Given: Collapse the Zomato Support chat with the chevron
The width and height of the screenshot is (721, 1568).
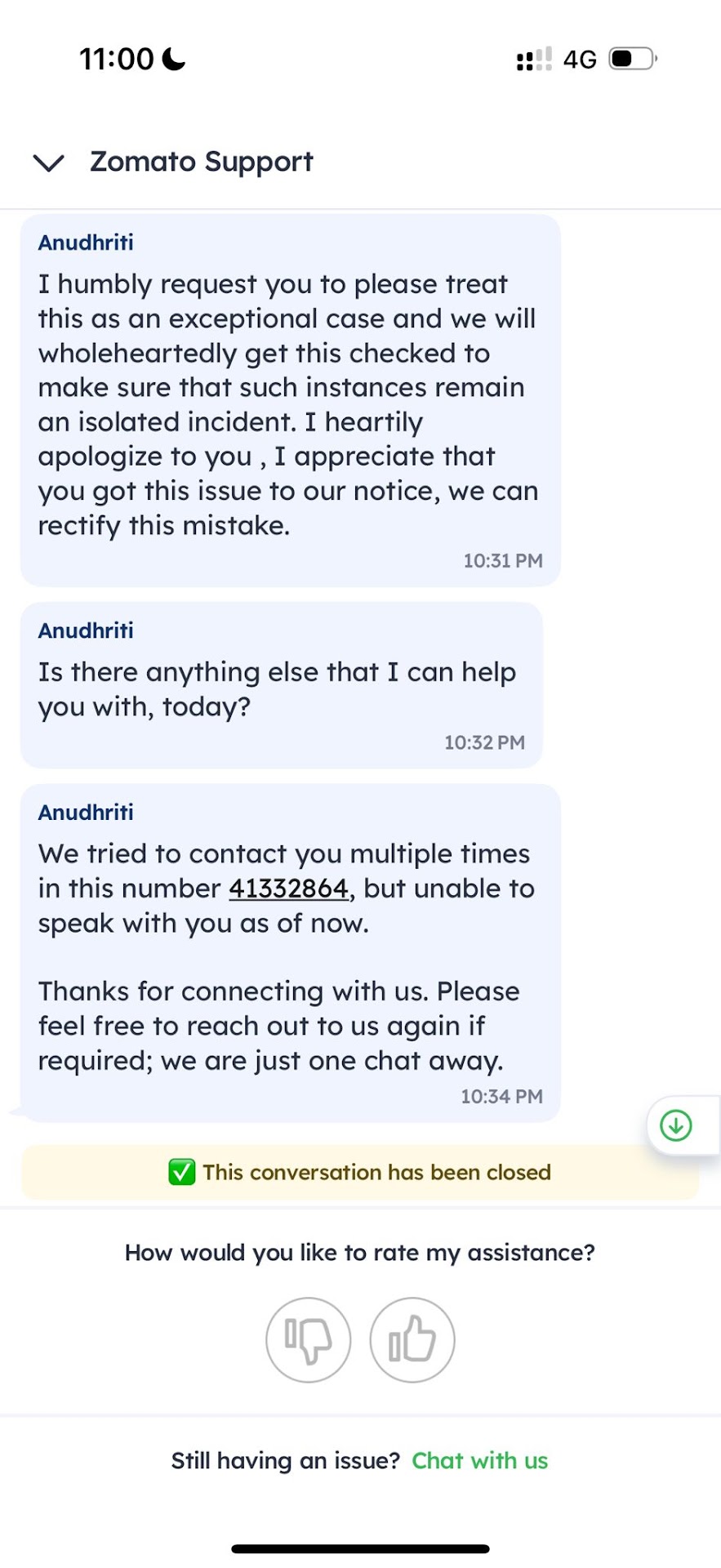Looking at the screenshot, I should pos(48,163).
